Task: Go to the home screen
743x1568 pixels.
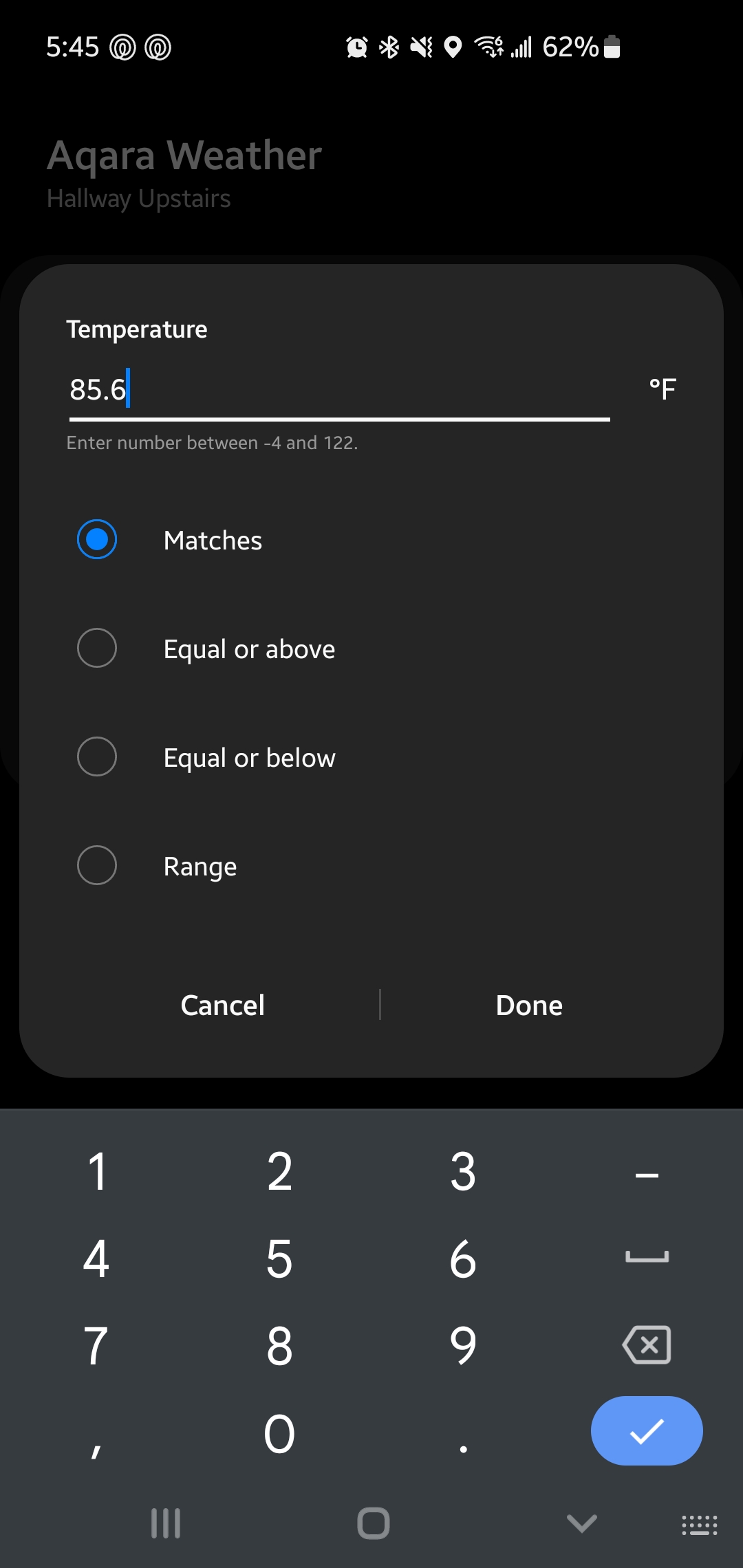Action: [x=373, y=1523]
